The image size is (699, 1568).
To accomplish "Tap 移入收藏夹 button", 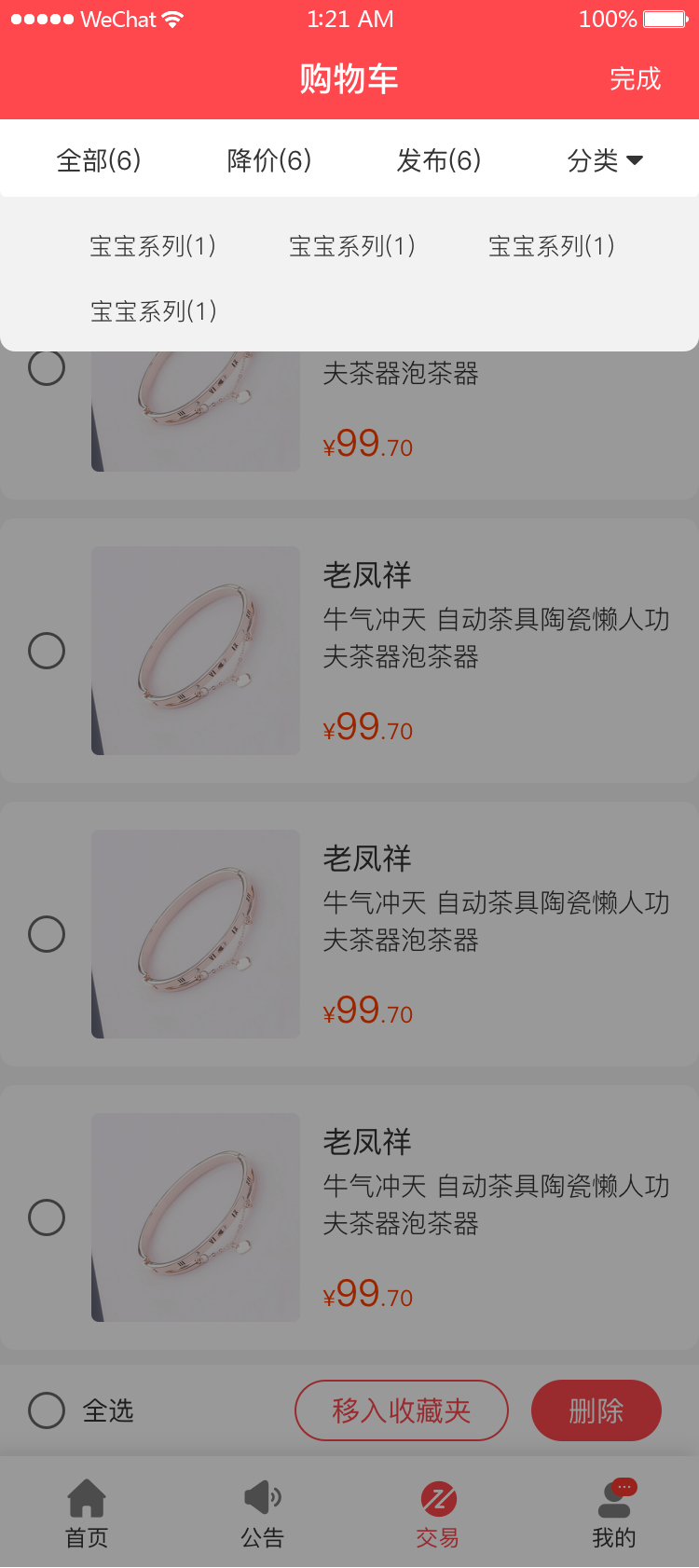I will pyautogui.click(x=402, y=1410).
